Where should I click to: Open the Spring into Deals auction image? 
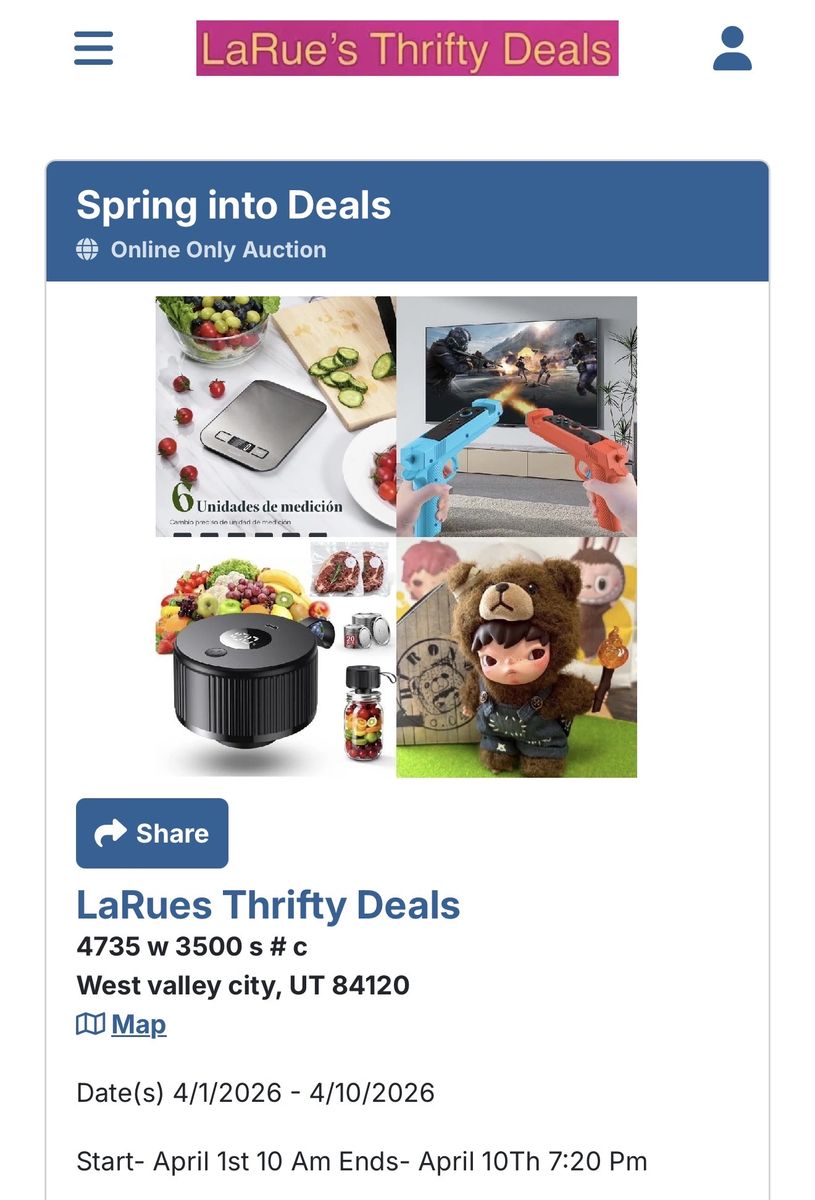pyautogui.click(x=396, y=537)
